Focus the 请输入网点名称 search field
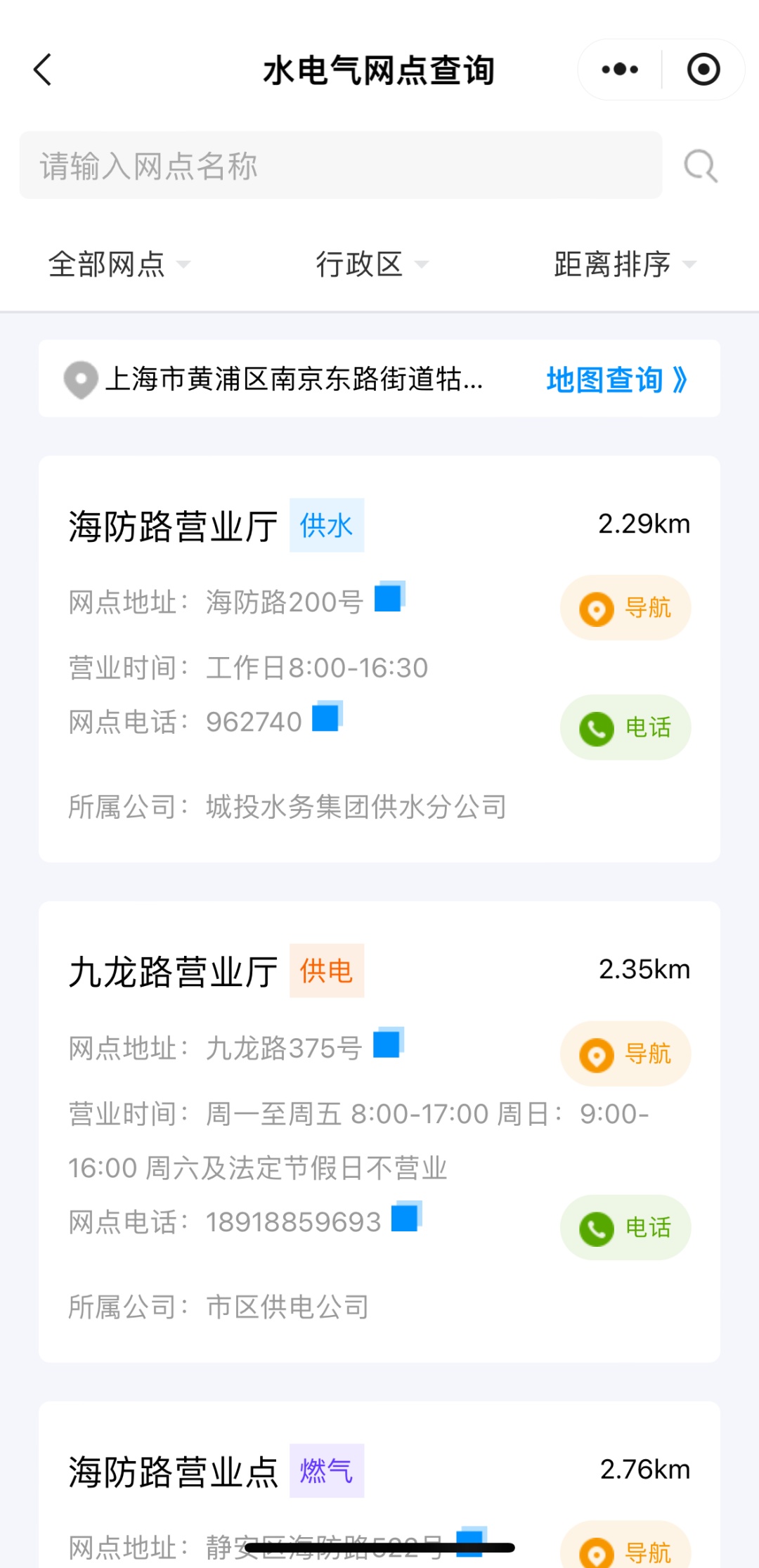Viewport: 759px width, 1568px height. click(340, 166)
